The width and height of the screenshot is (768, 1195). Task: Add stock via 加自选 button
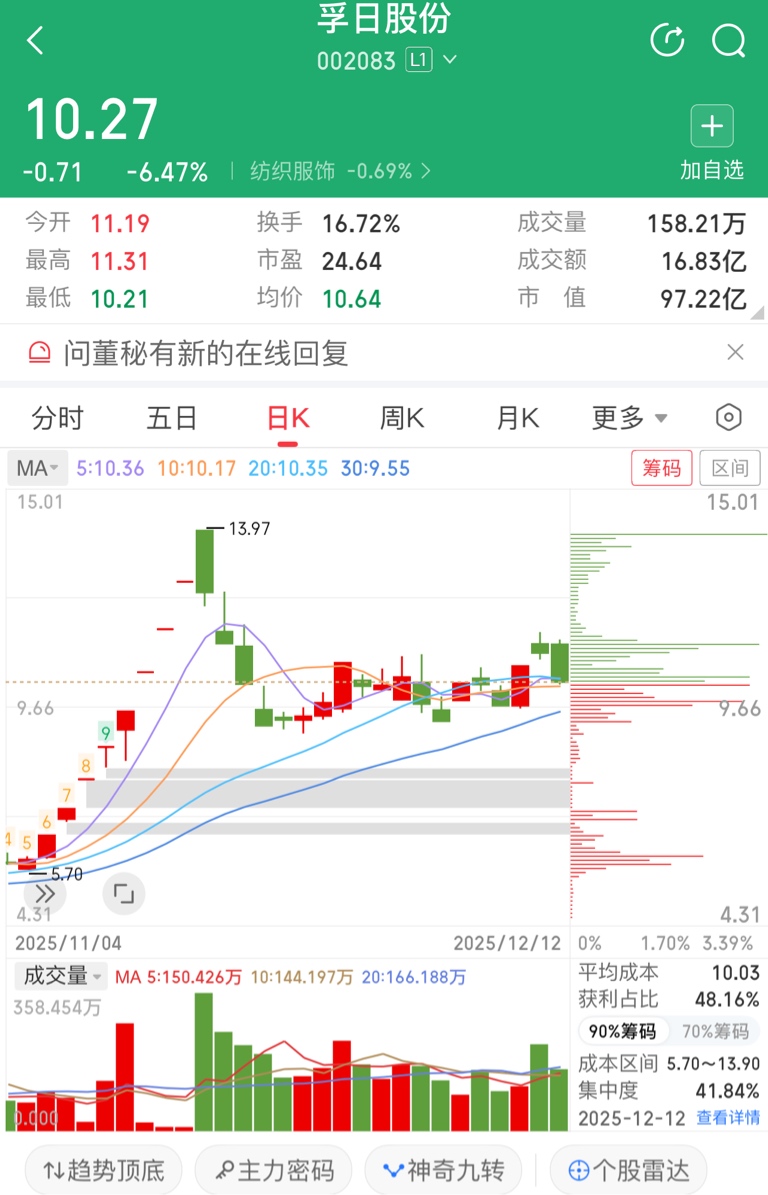(712, 143)
